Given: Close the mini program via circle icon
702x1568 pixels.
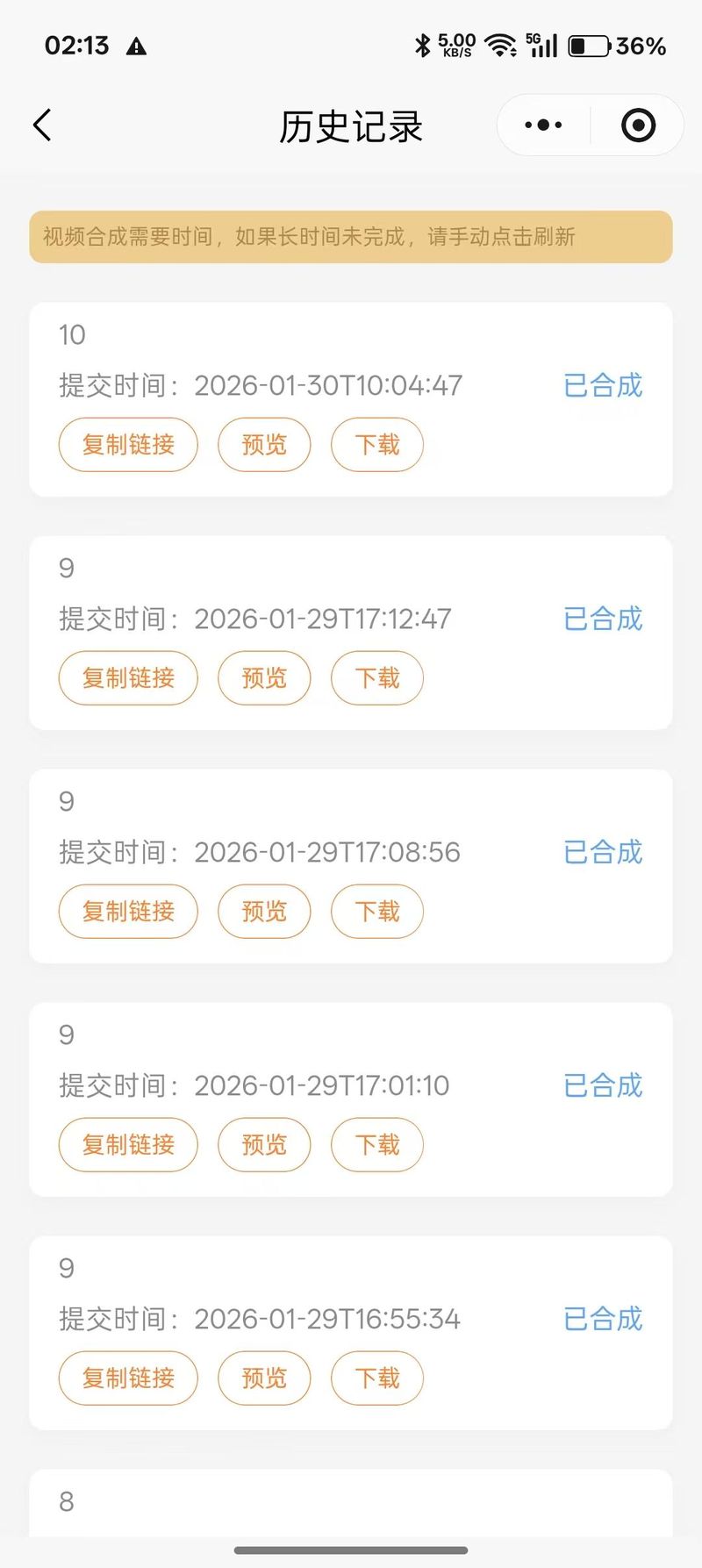Looking at the screenshot, I should click(638, 125).
